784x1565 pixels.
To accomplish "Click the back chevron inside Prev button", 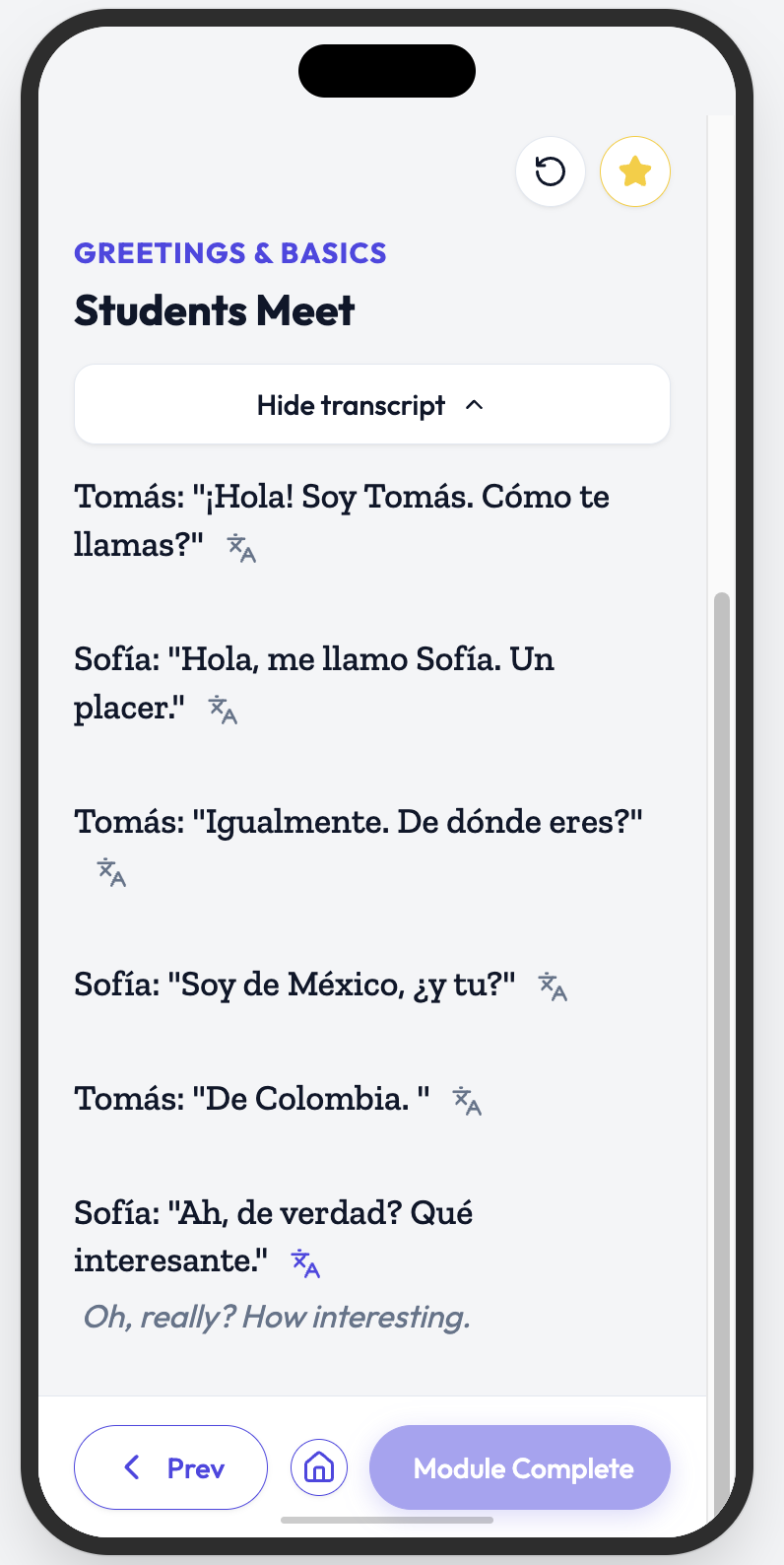I will coord(133,1467).
